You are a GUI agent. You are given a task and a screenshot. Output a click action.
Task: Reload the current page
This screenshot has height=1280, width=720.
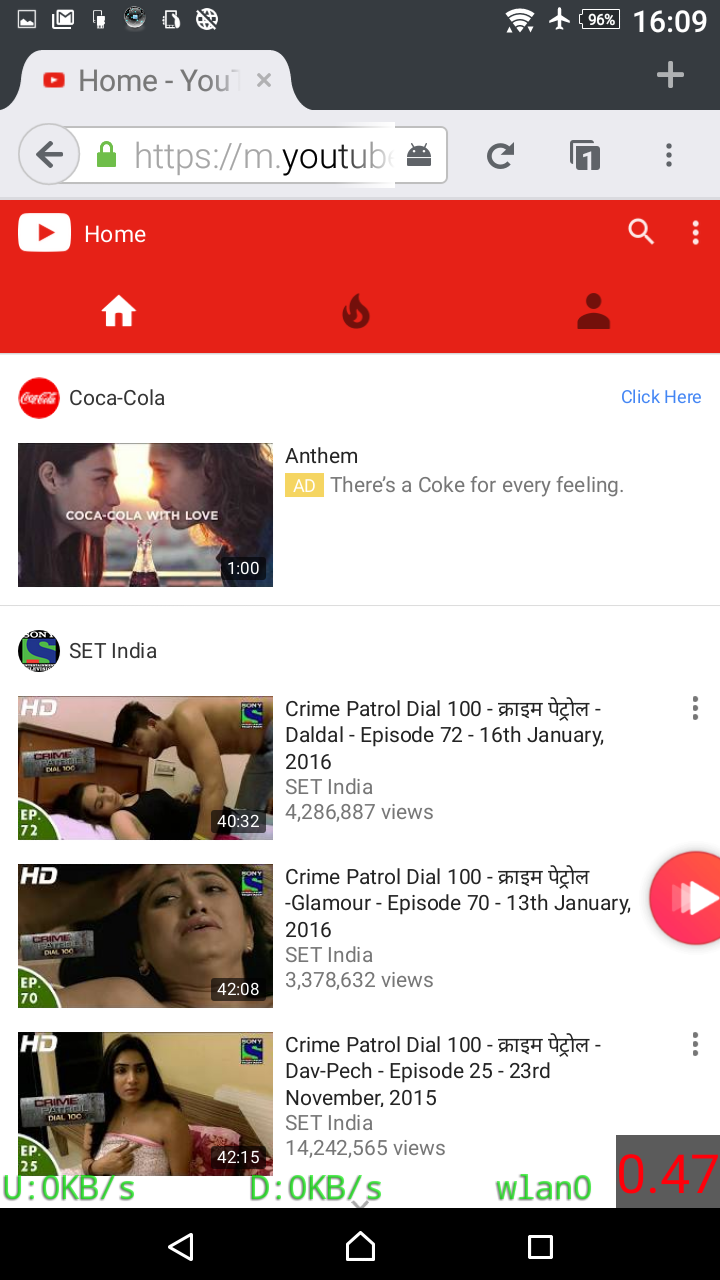click(500, 155)
